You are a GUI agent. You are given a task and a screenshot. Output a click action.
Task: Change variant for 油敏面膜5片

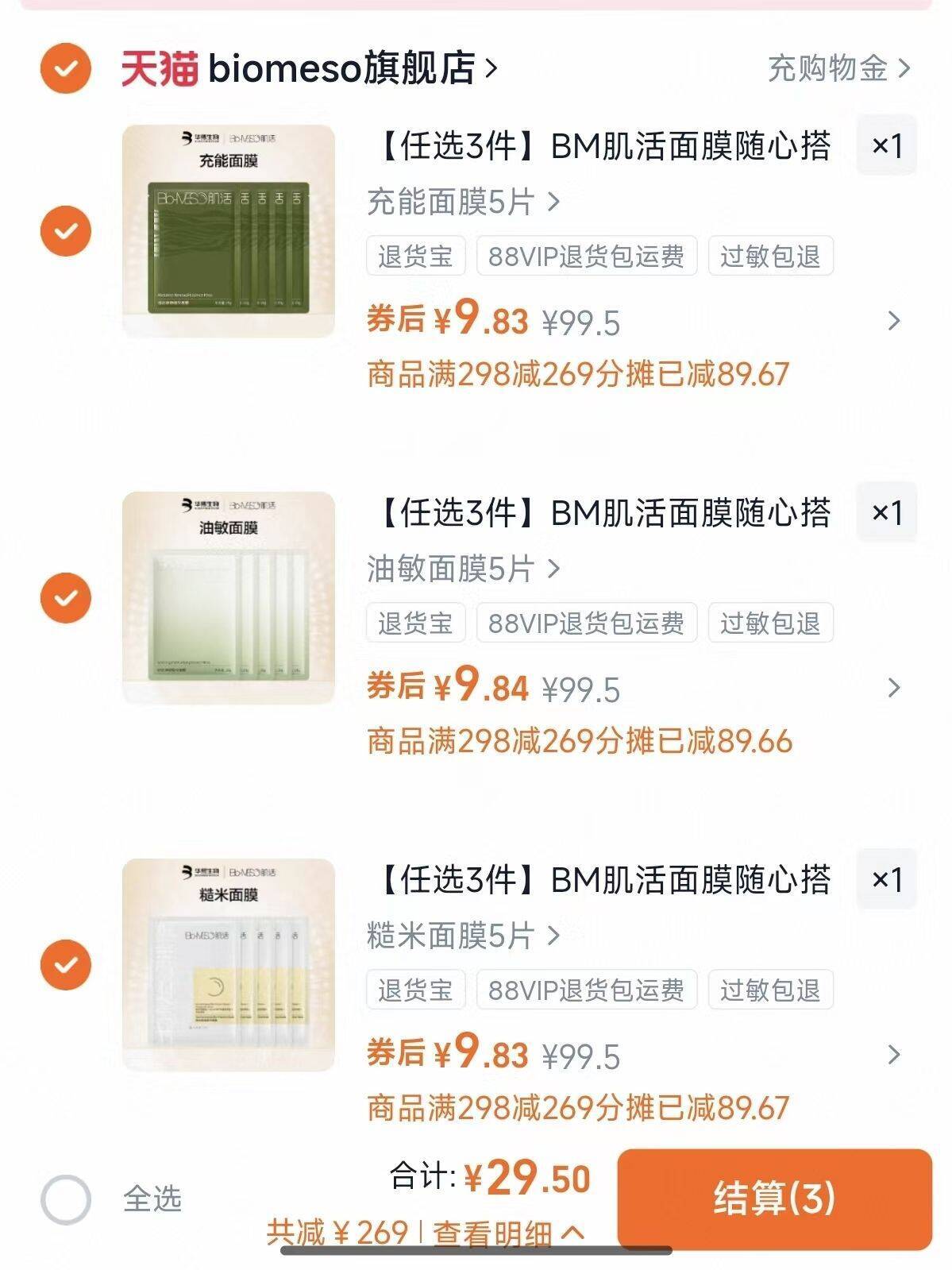[463, 569]
